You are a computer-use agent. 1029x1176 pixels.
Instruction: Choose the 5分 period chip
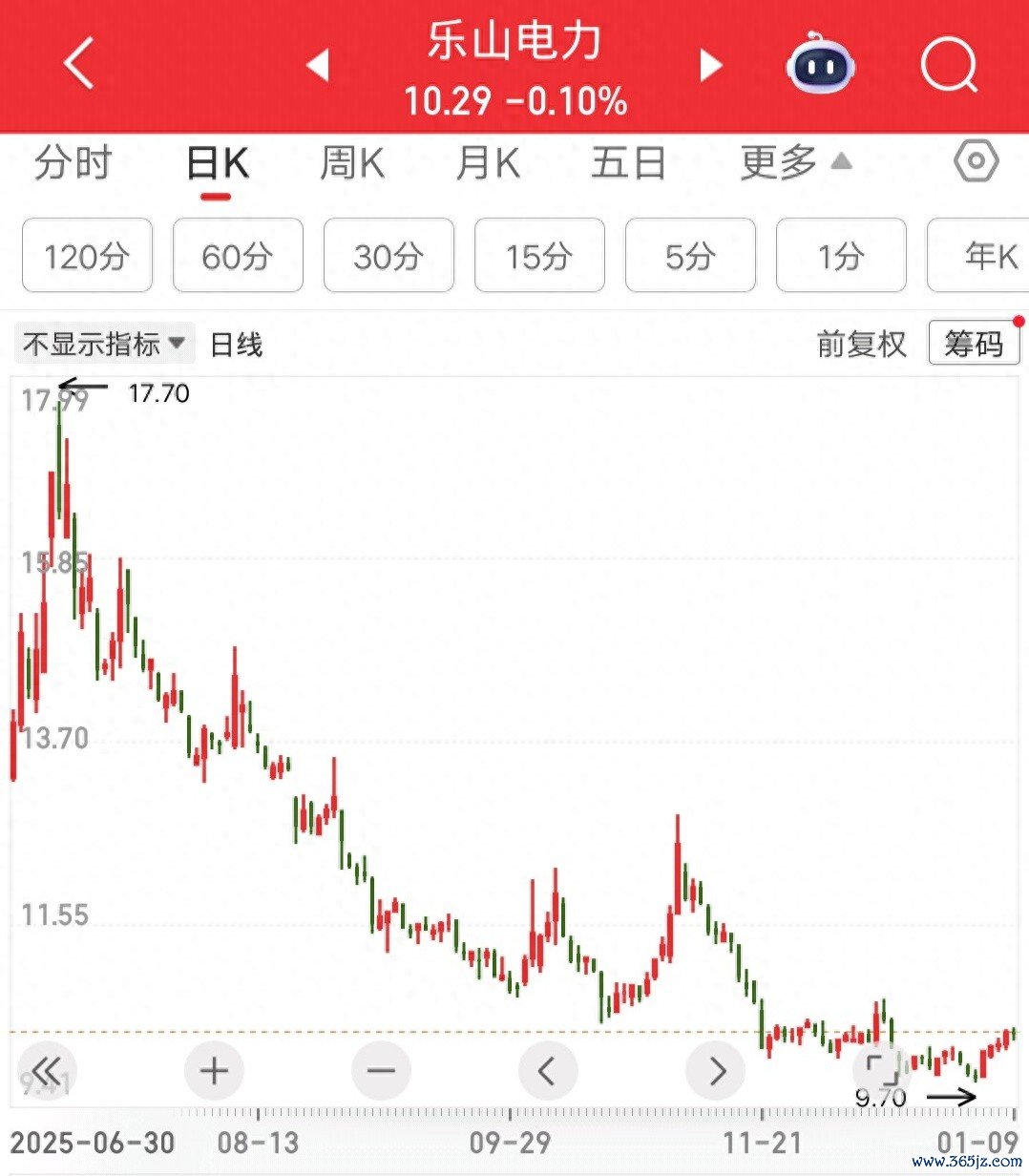click(x=690, y=256)
